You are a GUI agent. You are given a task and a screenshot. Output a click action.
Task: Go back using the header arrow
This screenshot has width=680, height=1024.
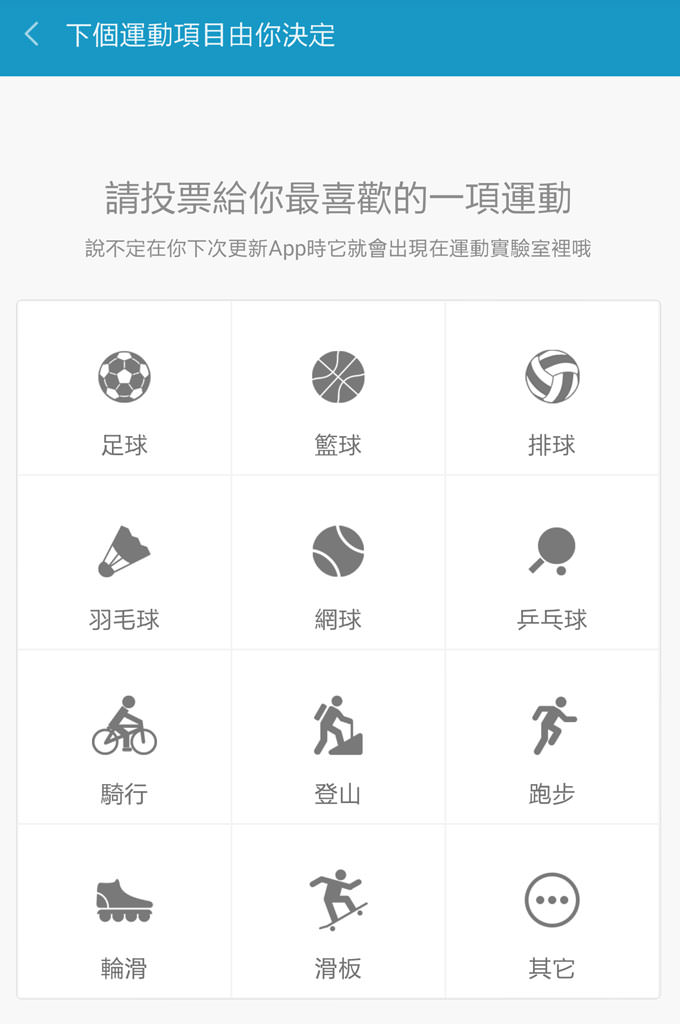coord(32,35)
